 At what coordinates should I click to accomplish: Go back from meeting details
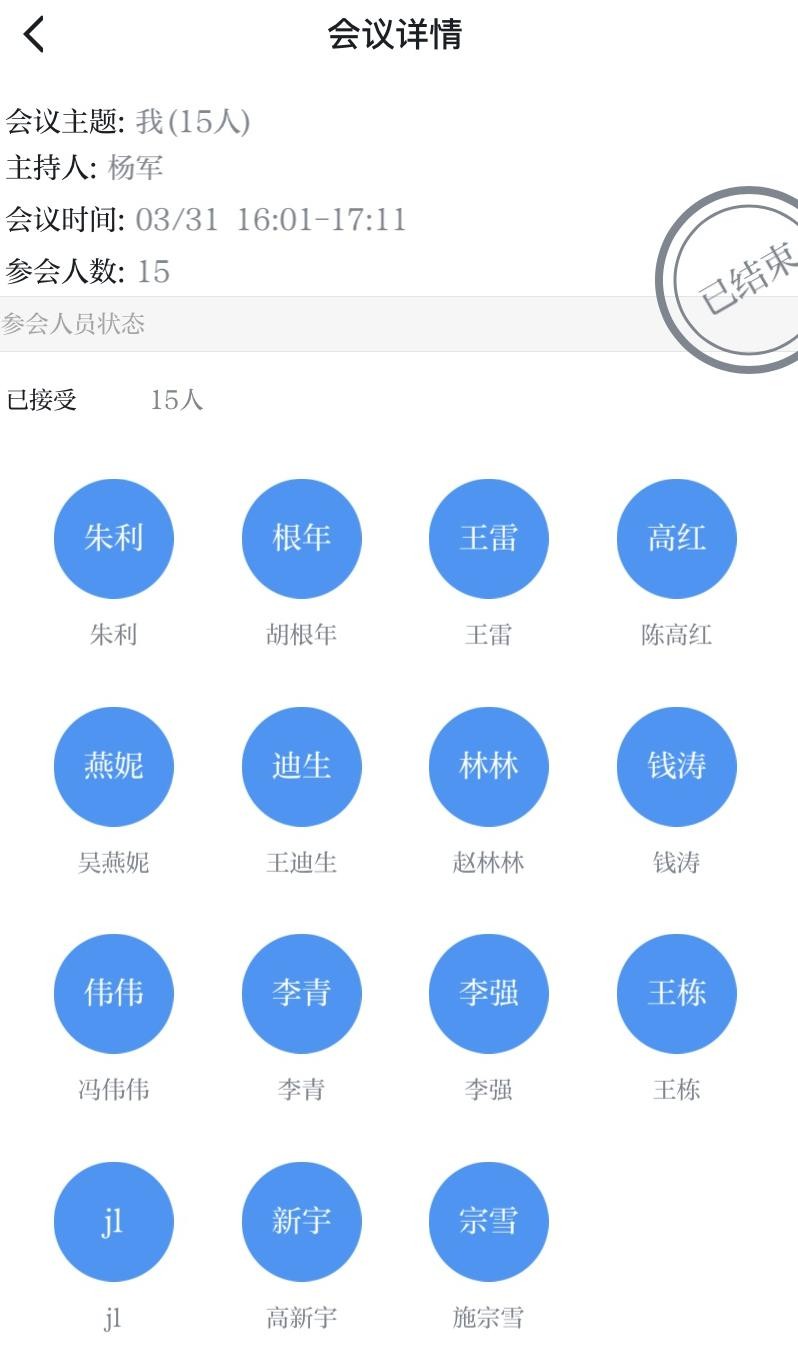point(34,36)
